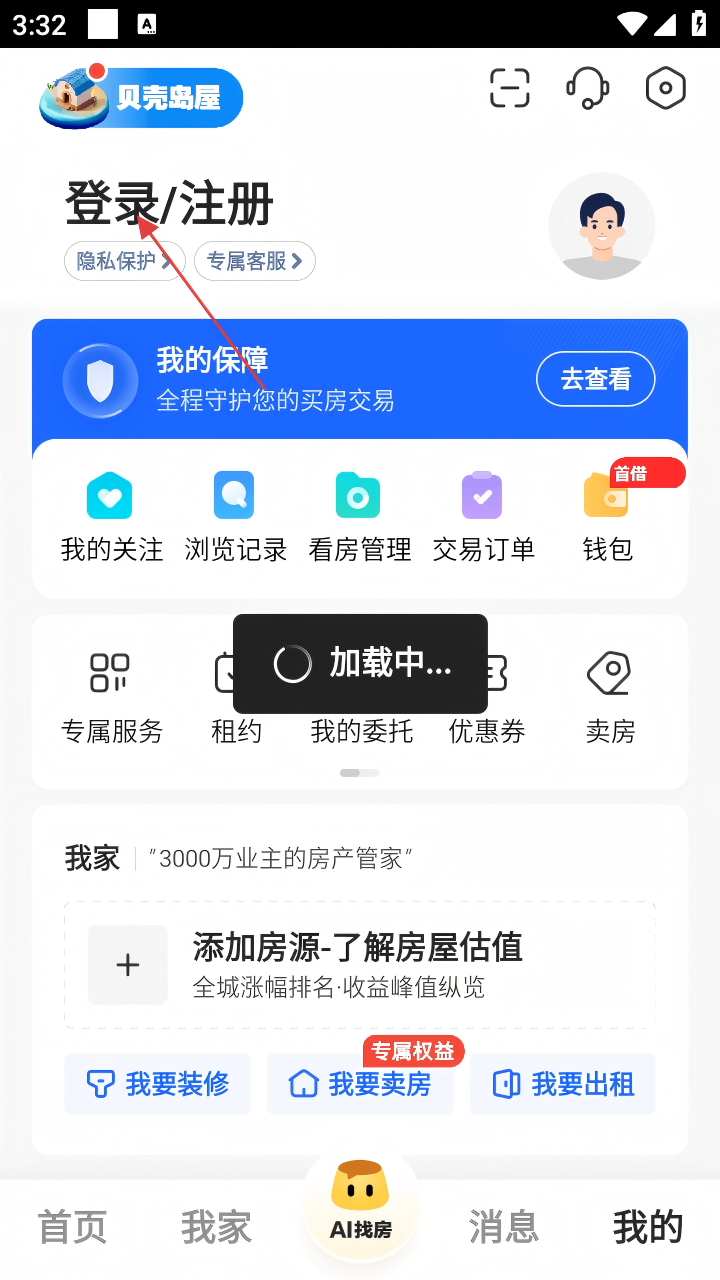Switch to the 消息 tab
This screenshot has width=720, height=1280.
click(503, 1228)
